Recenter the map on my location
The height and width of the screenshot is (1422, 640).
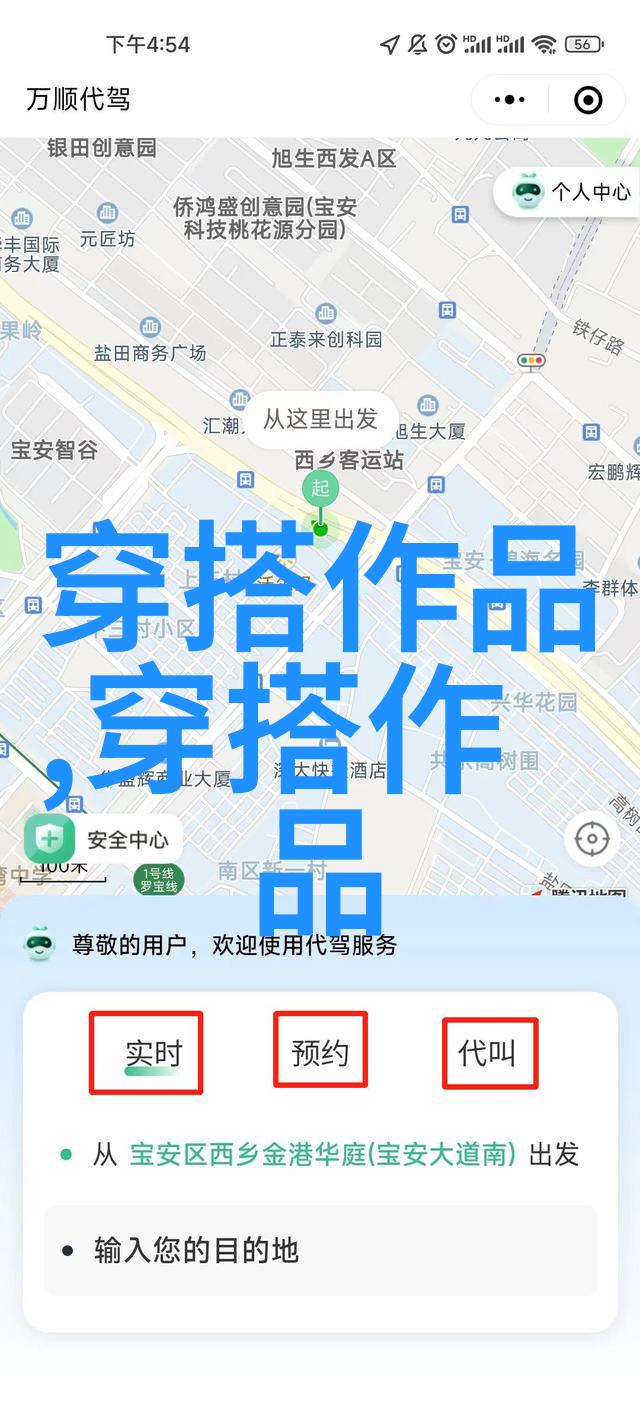592,838
